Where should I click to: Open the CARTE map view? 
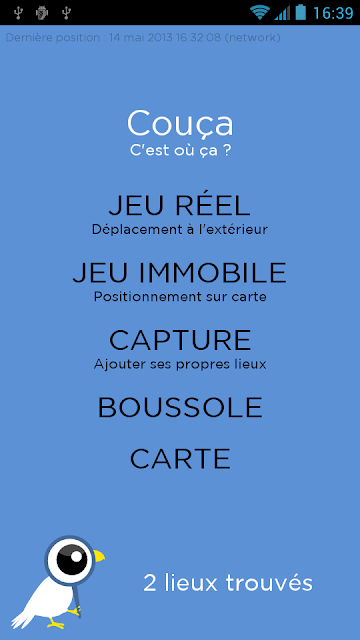[x=180, y=459]
